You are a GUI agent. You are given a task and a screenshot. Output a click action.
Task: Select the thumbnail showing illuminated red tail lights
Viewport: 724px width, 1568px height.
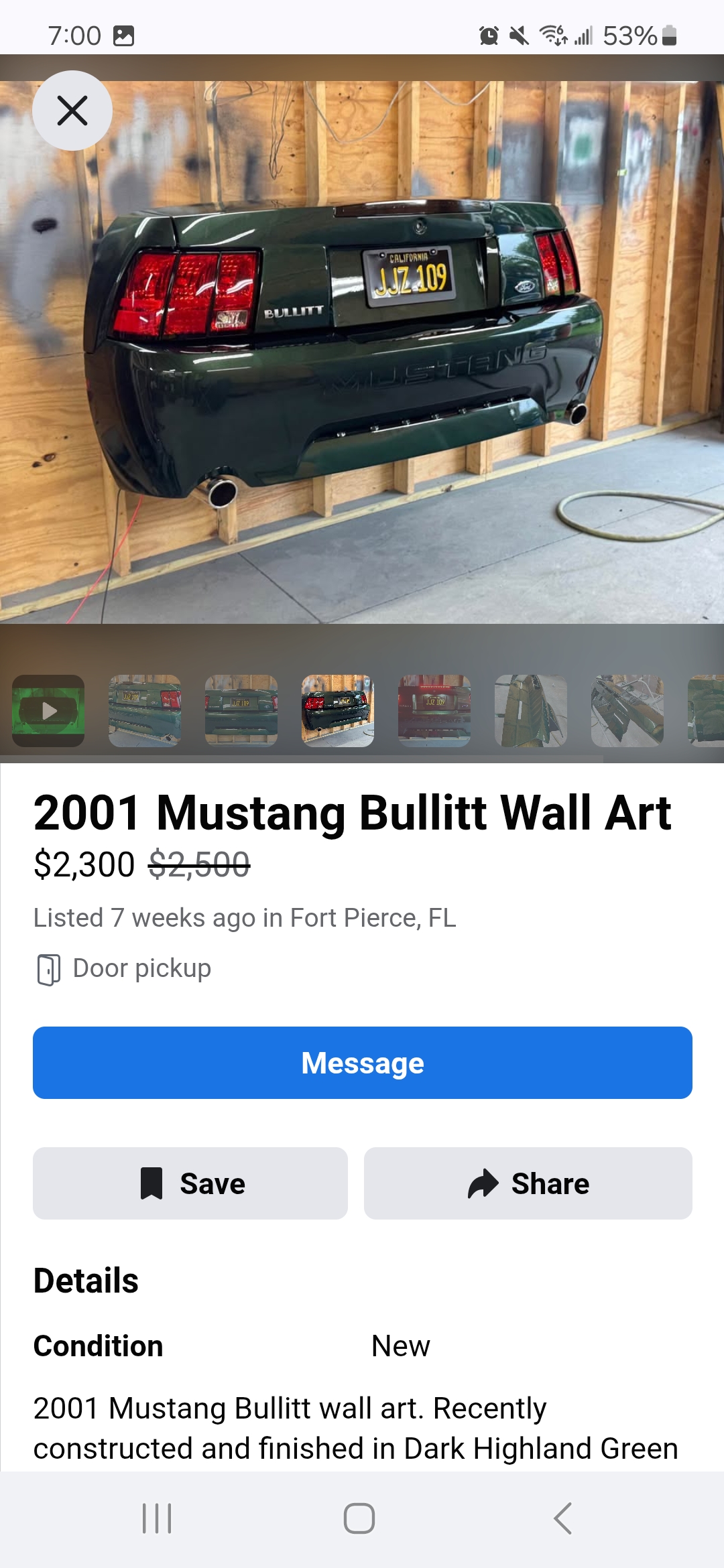click(434, 710)
